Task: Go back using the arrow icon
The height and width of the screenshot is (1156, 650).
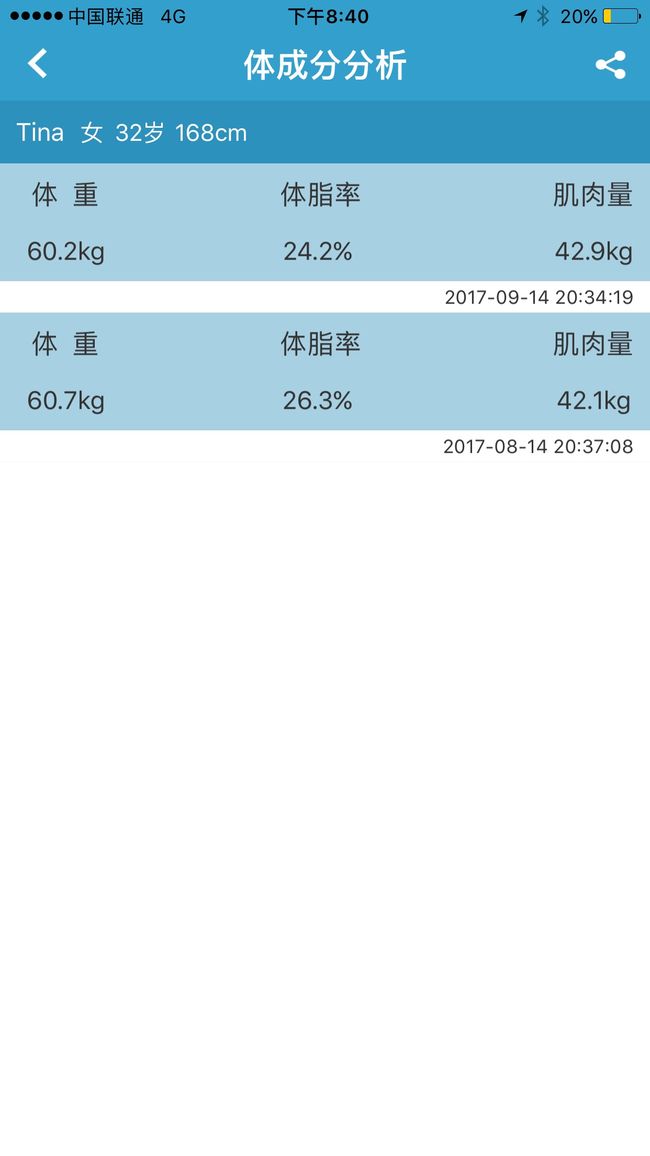Action: (38, 64)
